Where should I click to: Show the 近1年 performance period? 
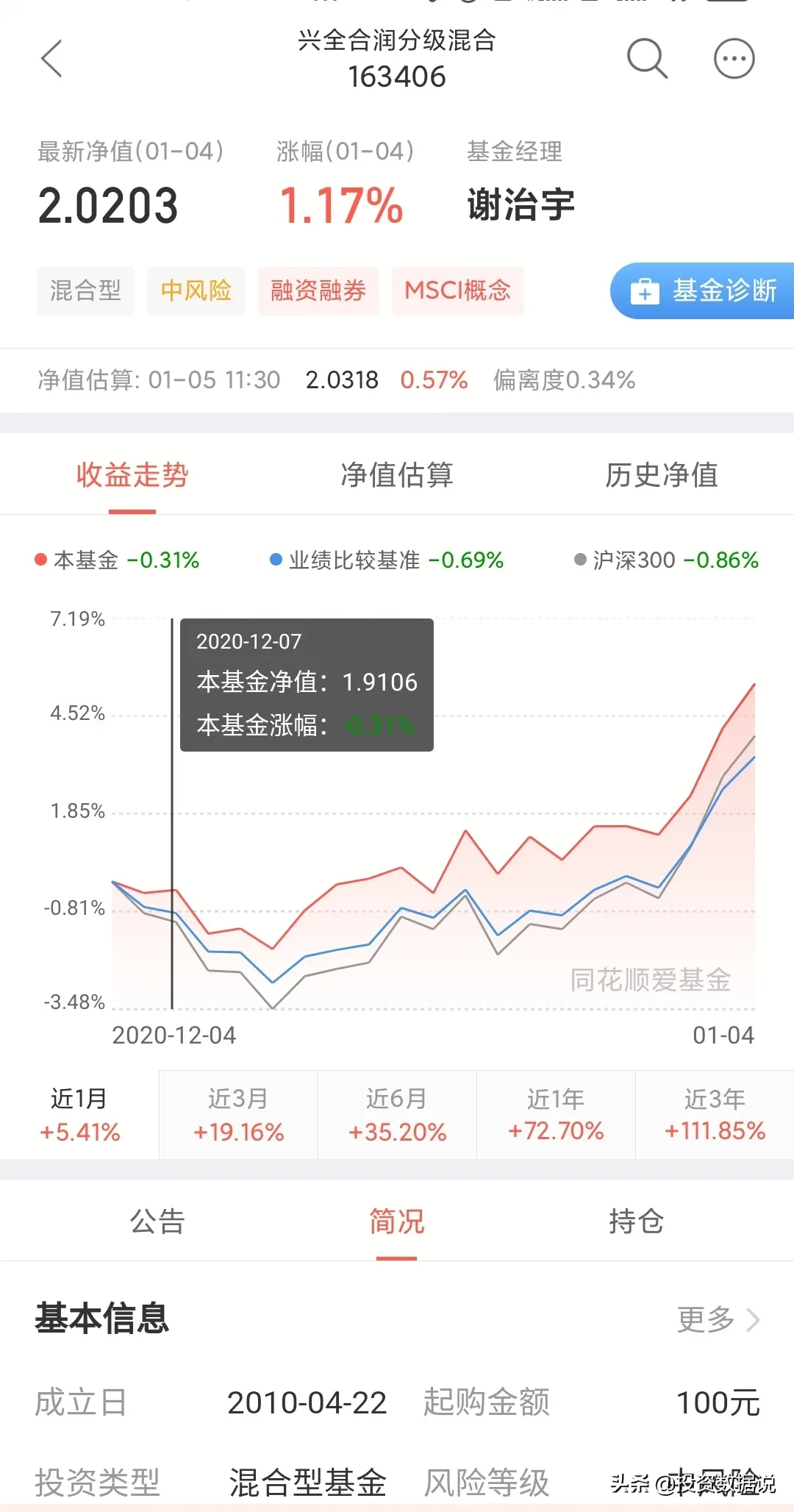pyautogui.click(x=556, y=1115)
